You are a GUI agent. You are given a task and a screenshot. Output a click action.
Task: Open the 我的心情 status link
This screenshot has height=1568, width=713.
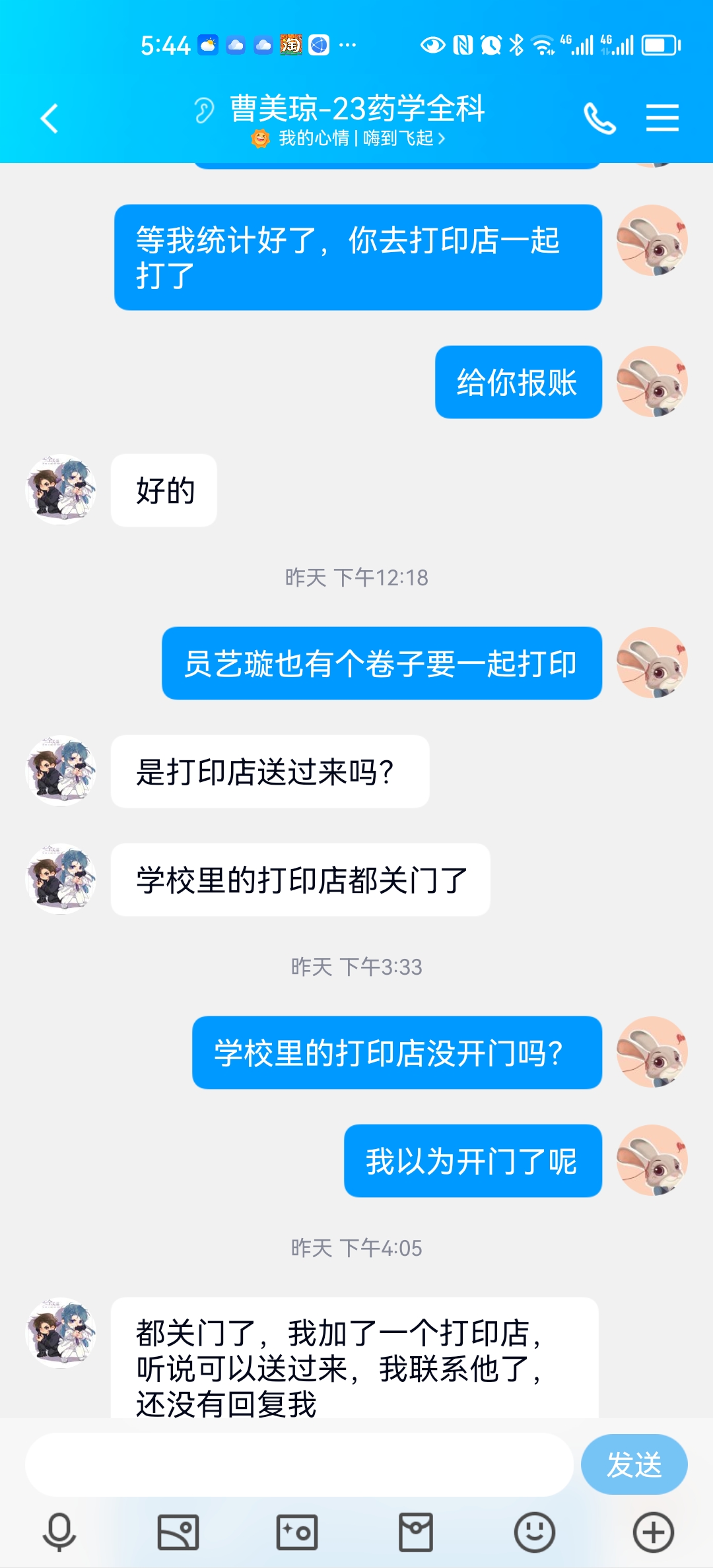(x=348, y=139)
